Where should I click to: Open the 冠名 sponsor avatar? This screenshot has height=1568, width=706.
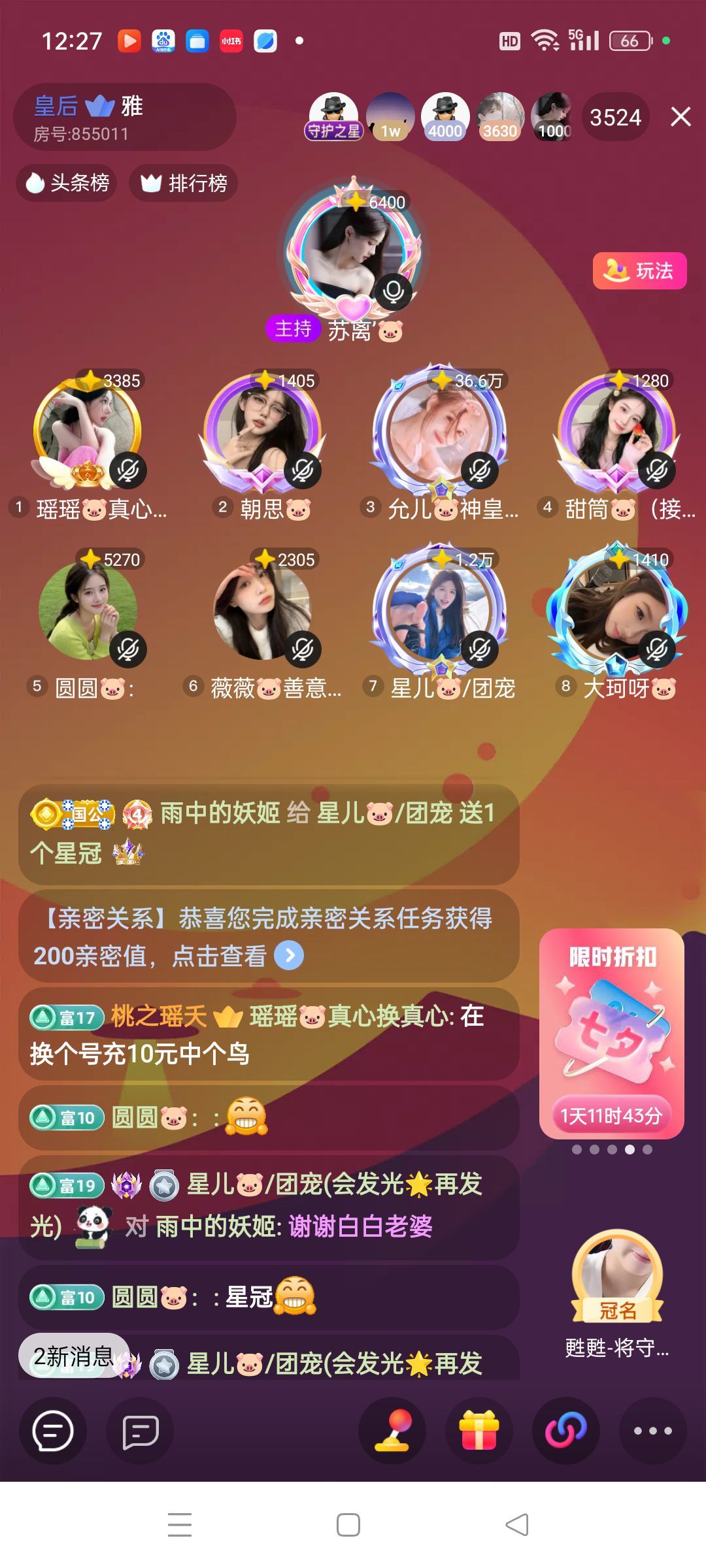(616, 1275)
